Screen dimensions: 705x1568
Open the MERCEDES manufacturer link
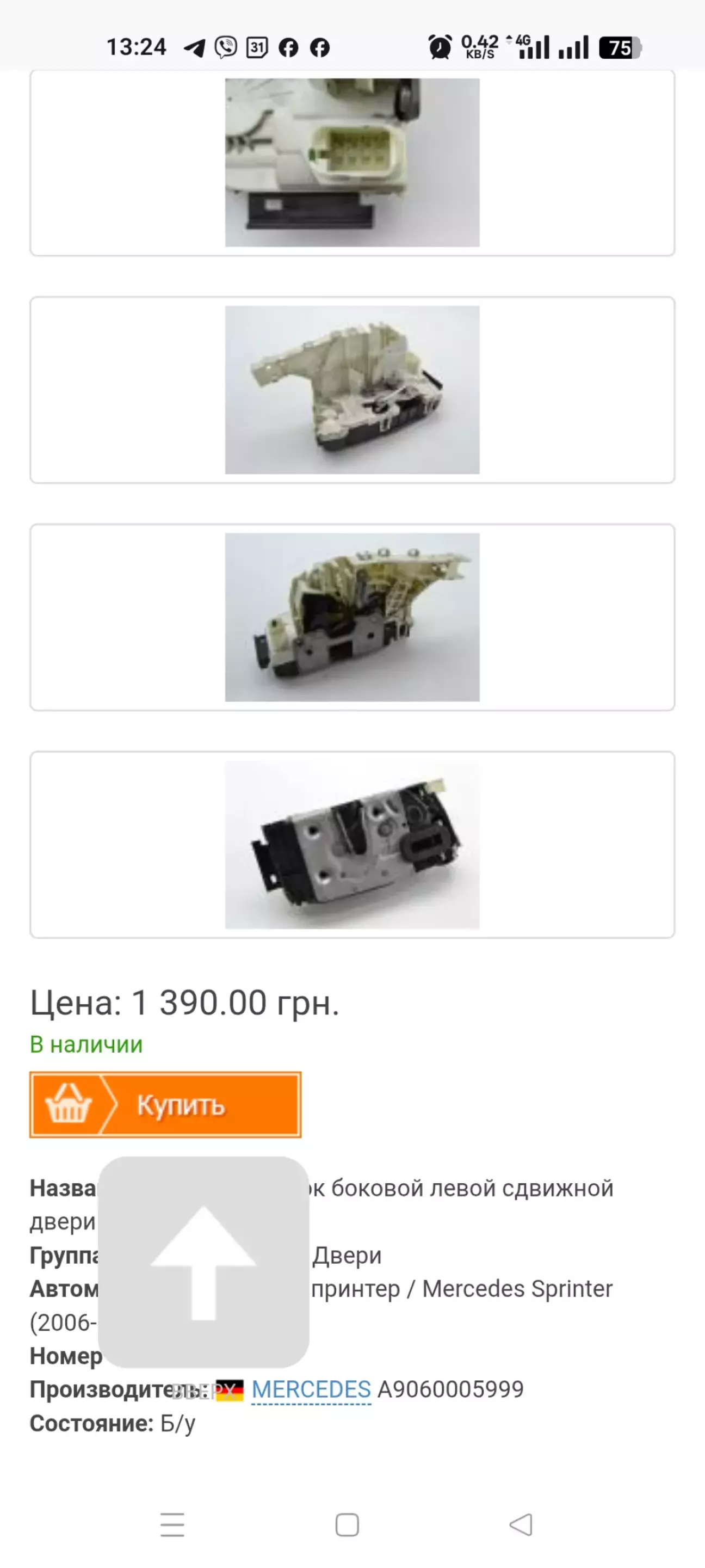point(311,1389)
